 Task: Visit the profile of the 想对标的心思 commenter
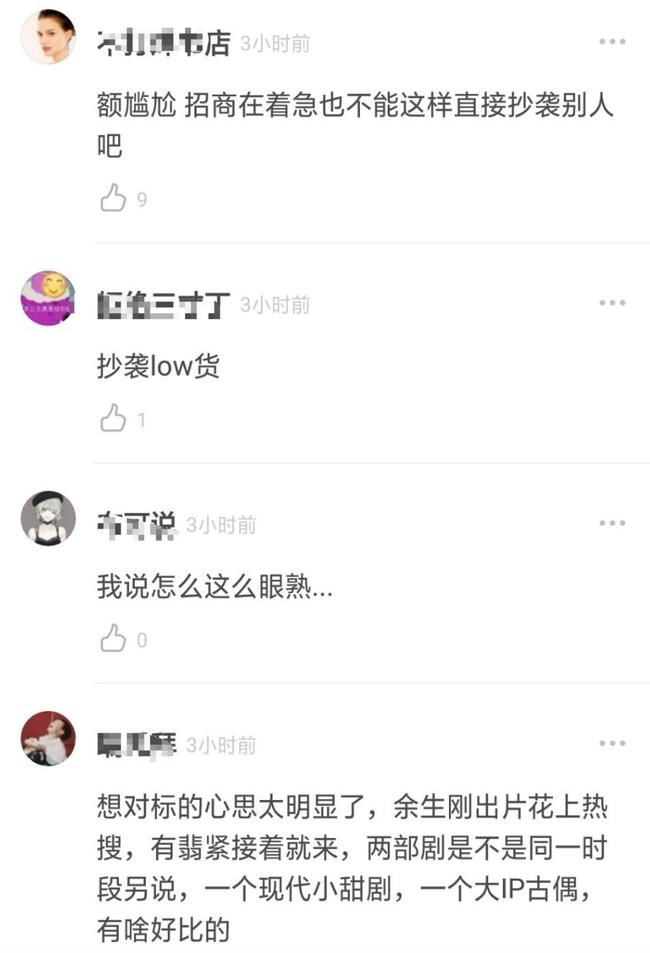click(48, 738)
